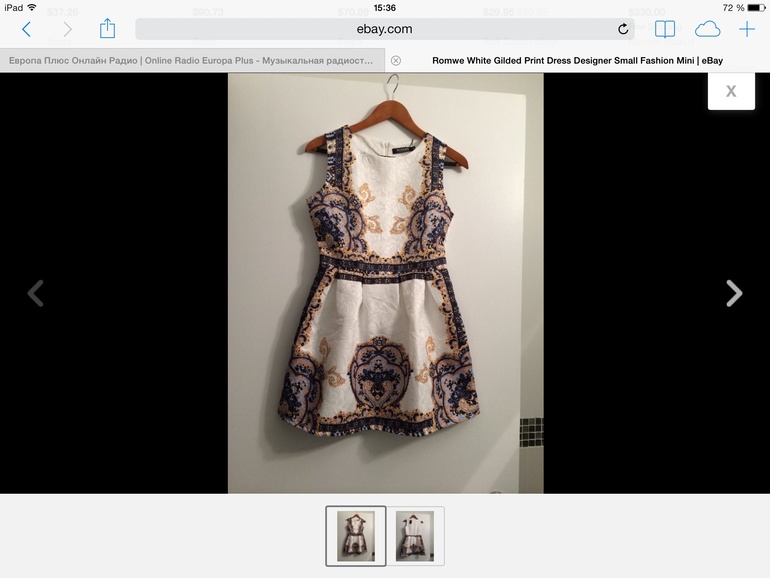Go back to the previous page
This screenshot has width=770, height=578.
tap(26, 30)
